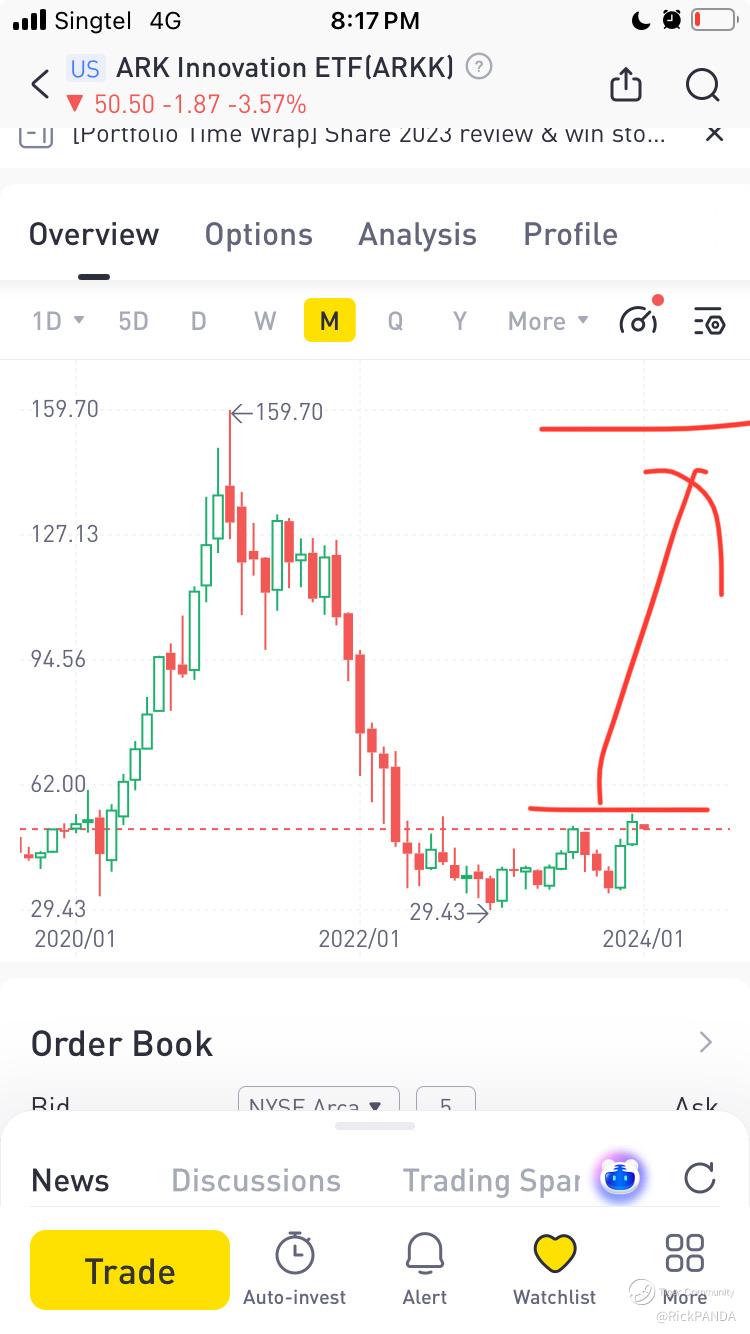Dismiss the Portfolio Time Wrap banner

pyautogui.click(x=714, y=133)
